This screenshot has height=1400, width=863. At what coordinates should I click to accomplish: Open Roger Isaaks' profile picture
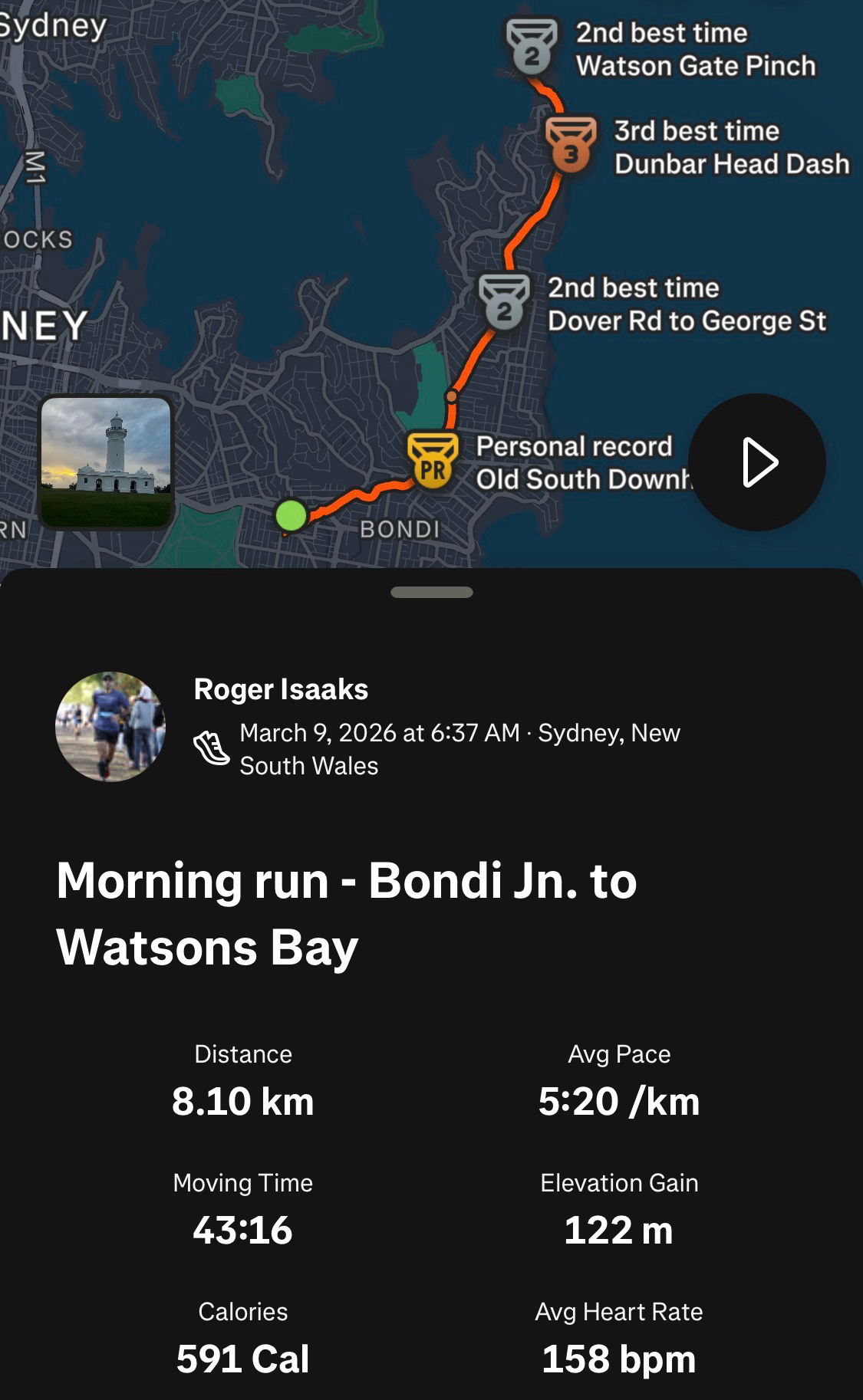click(110, 726)
